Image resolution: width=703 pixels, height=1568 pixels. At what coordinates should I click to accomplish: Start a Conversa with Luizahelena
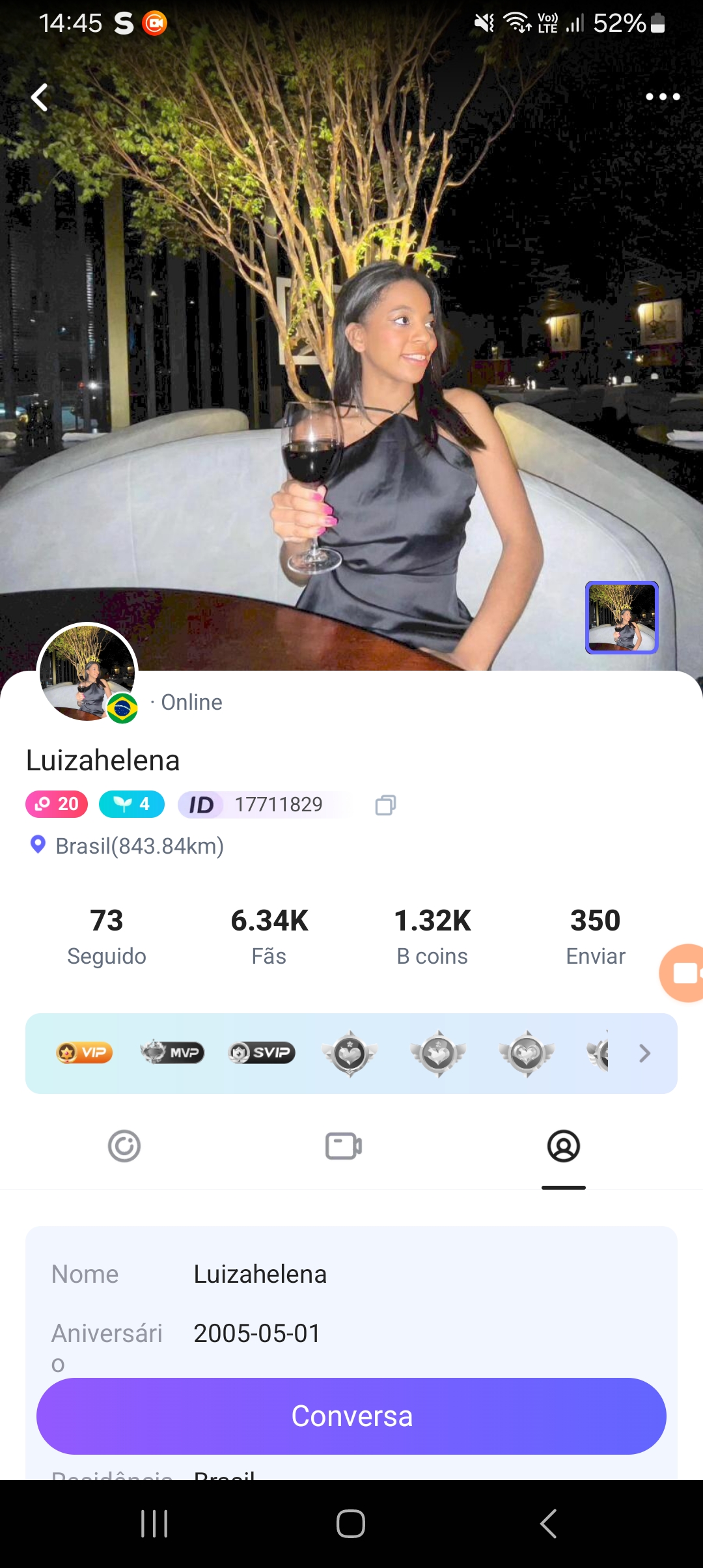coord(351,1416)
